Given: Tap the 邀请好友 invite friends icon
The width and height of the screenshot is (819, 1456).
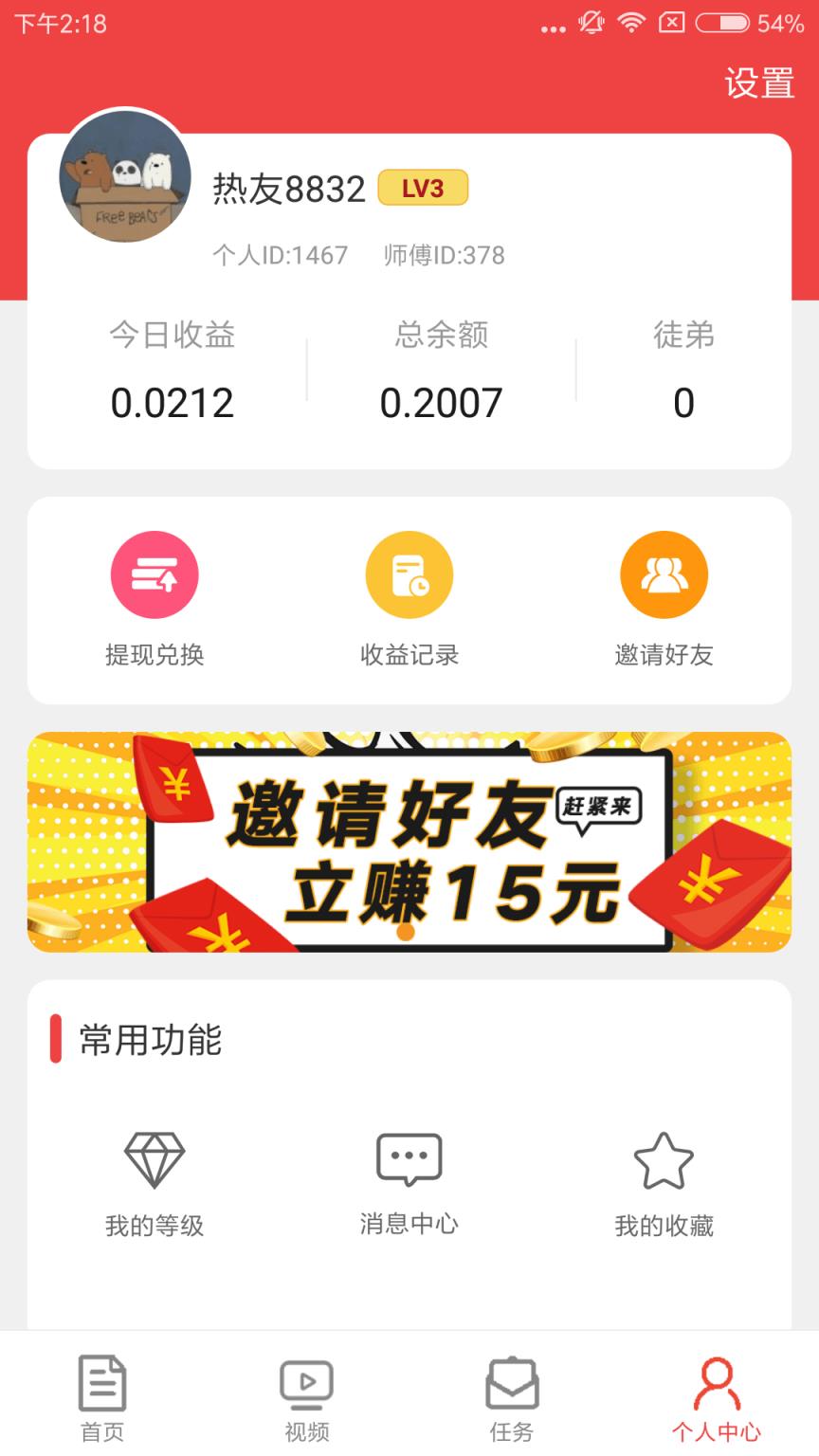Looking at the screenshot, I should [664, 573].
